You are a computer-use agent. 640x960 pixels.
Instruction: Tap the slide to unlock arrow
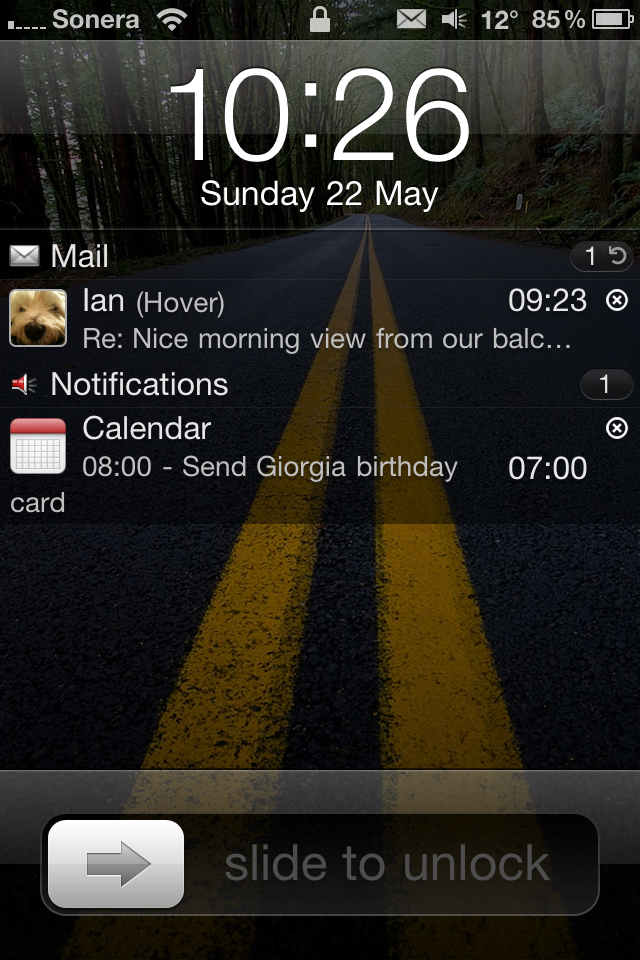click(x=116, y=864)
